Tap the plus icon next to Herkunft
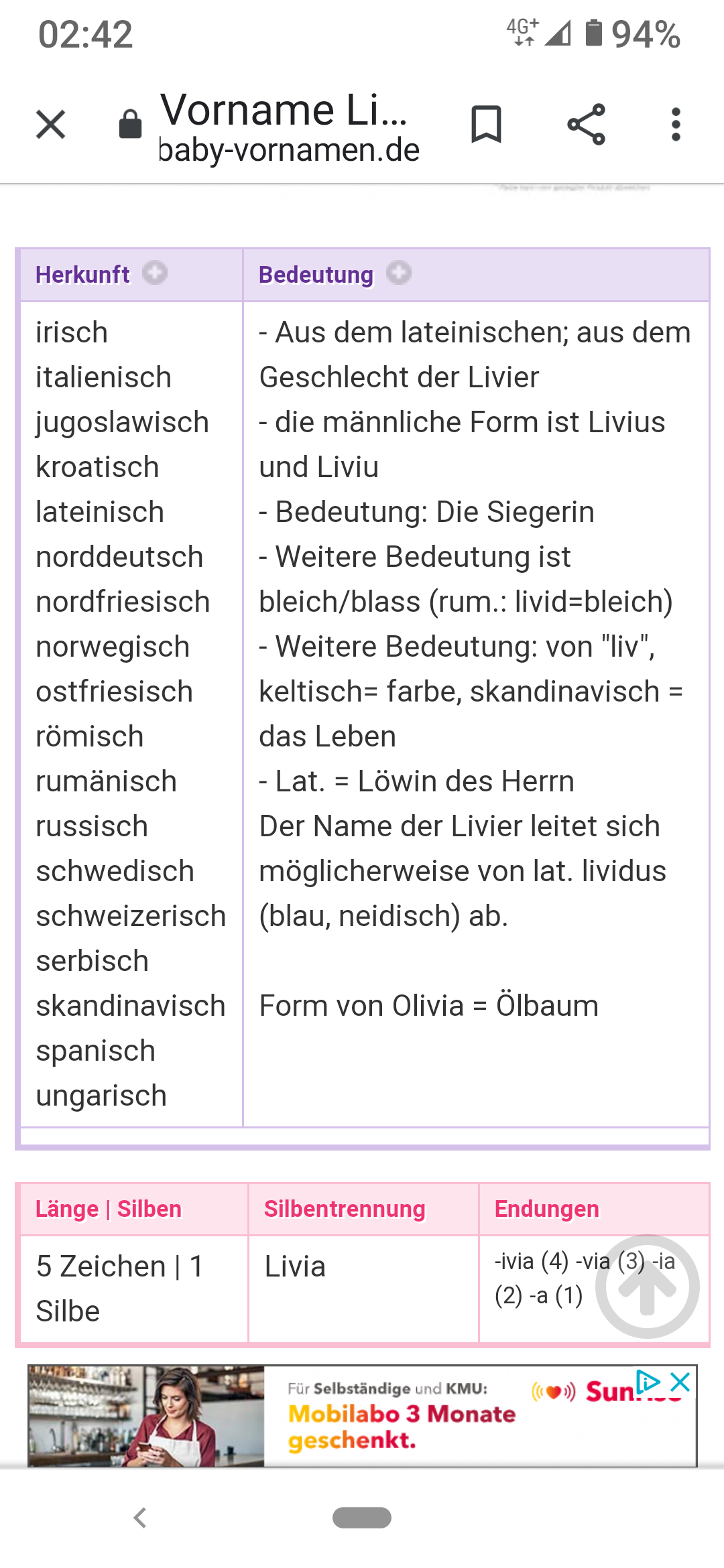This screenshot has height=1568, width=724. 155,273
